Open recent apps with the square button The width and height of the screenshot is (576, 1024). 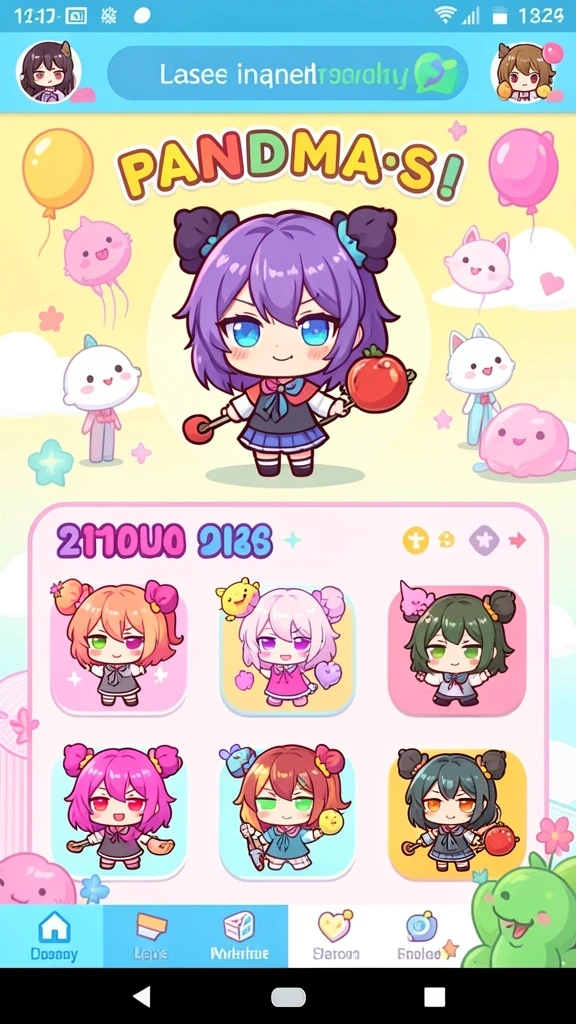tap(434, 997)
